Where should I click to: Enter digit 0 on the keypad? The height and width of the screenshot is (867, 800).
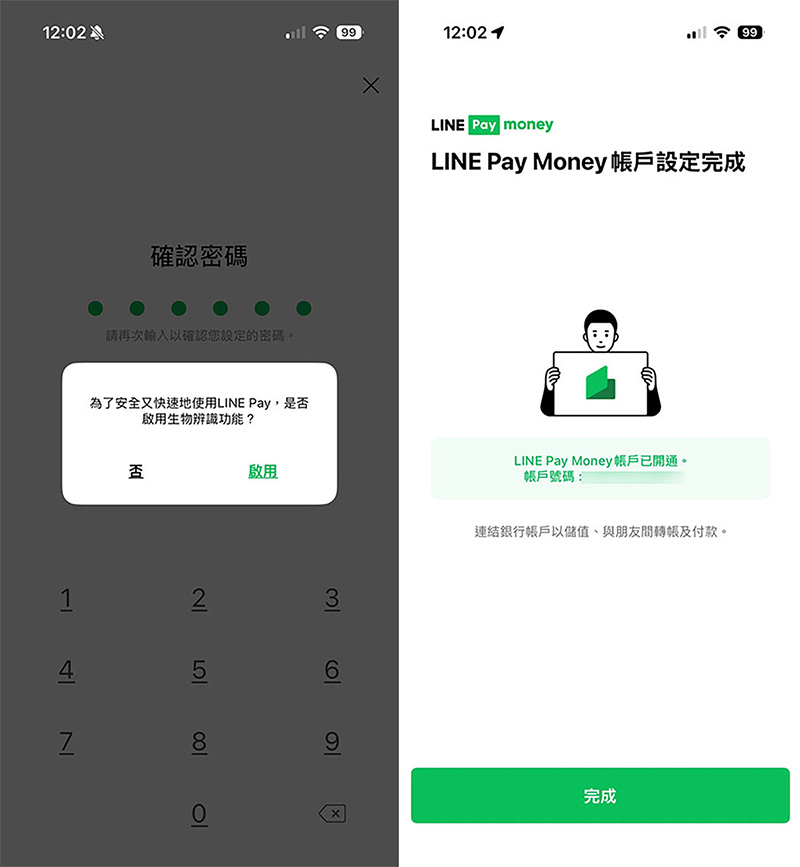199,814
